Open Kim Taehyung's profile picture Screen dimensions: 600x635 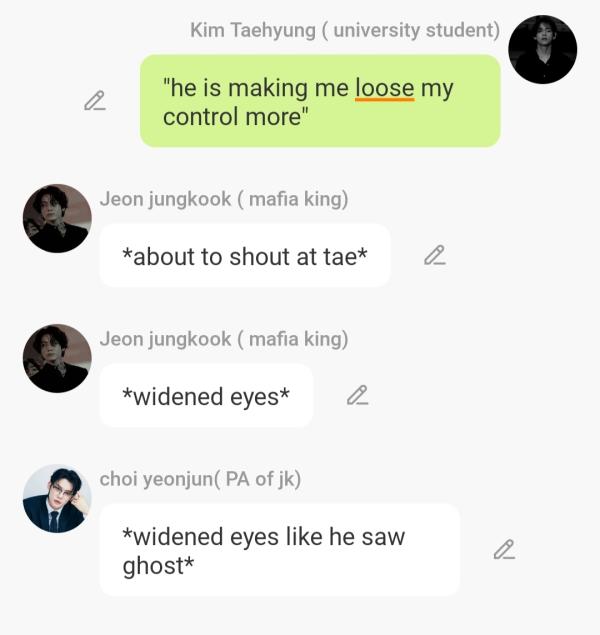(x=542, y=50)
